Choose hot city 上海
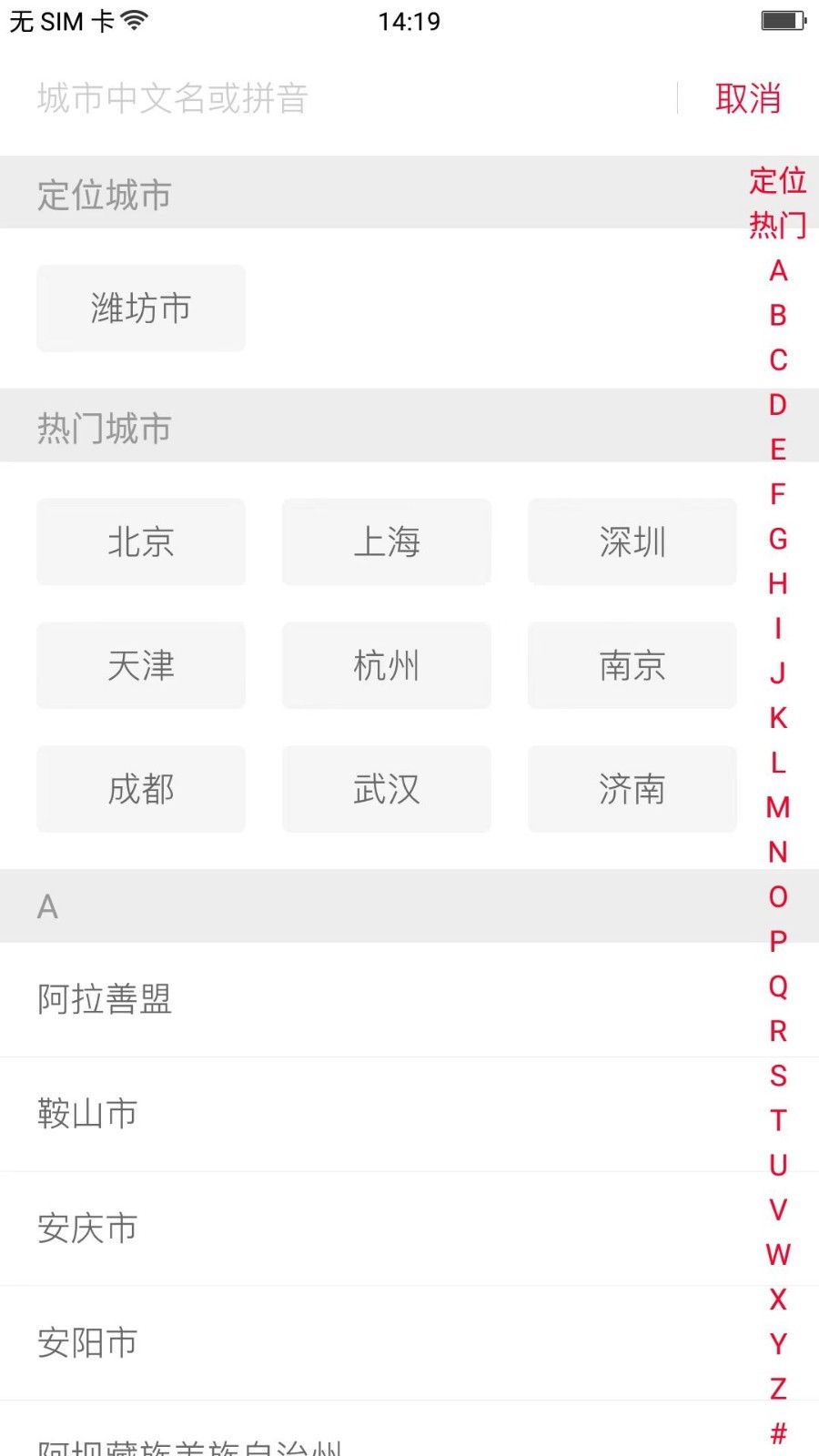This screenshot has width=819, height=1456. point(387,541)
